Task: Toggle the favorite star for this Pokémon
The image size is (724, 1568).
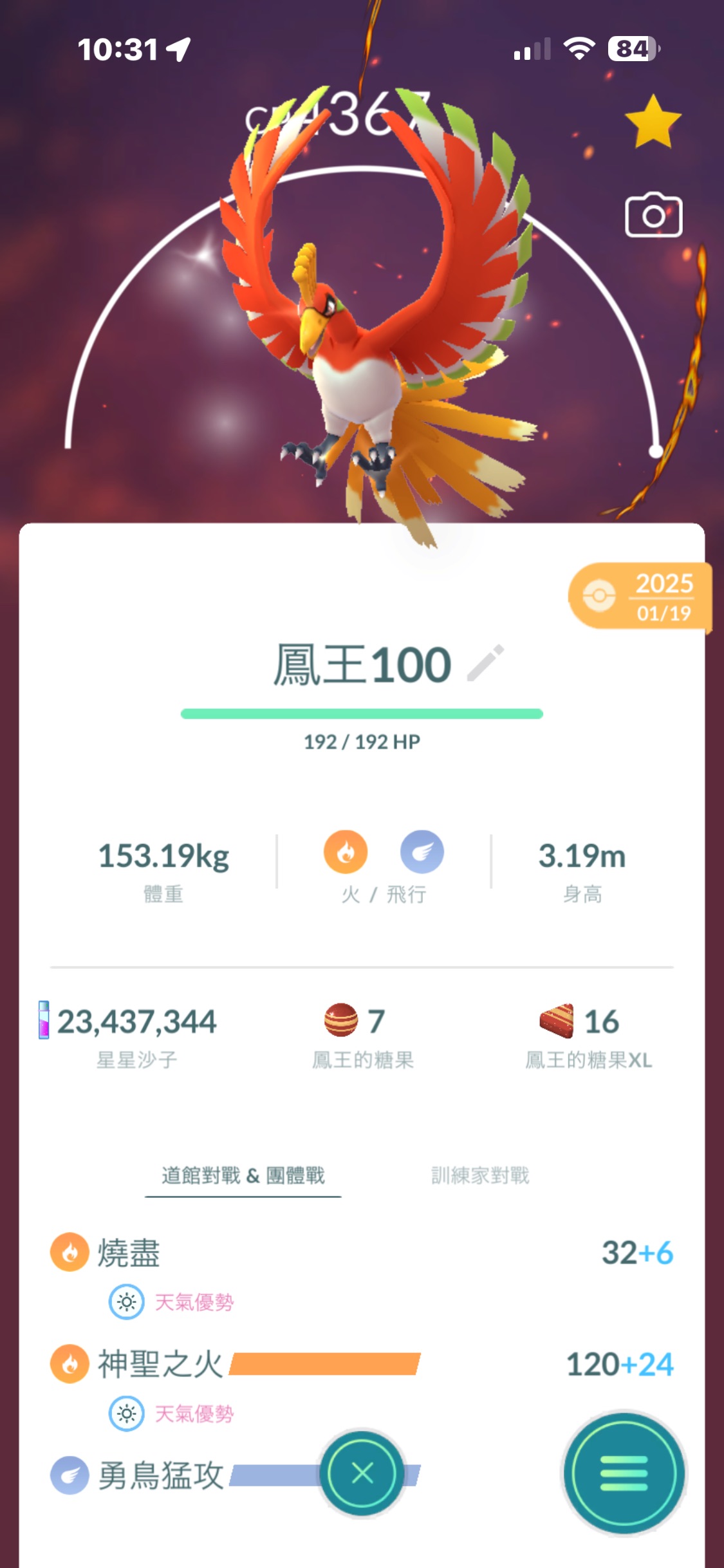Action: (x=653, y=122)
